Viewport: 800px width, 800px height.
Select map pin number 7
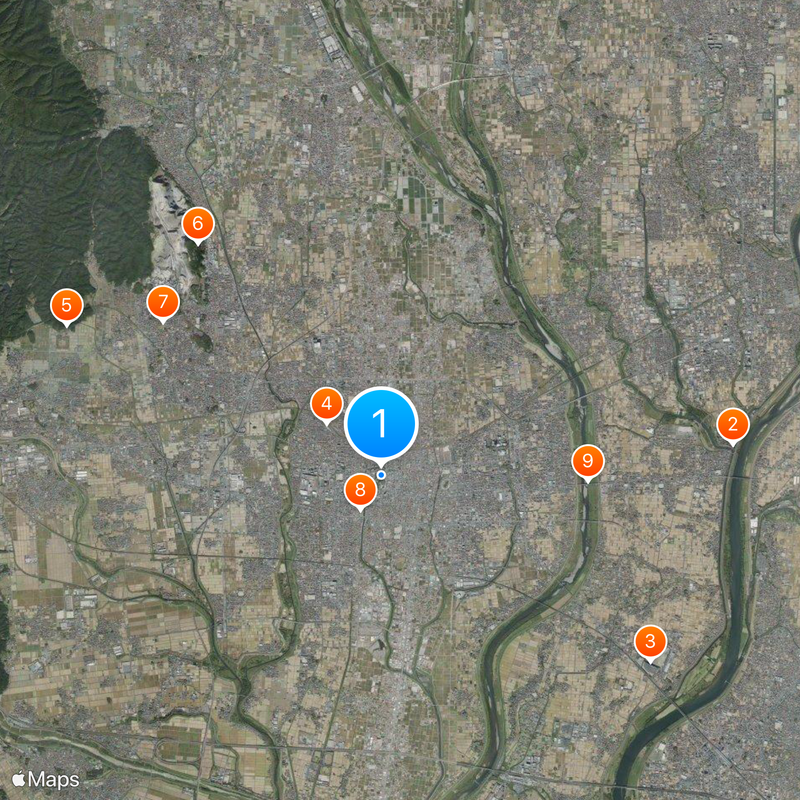162,301
